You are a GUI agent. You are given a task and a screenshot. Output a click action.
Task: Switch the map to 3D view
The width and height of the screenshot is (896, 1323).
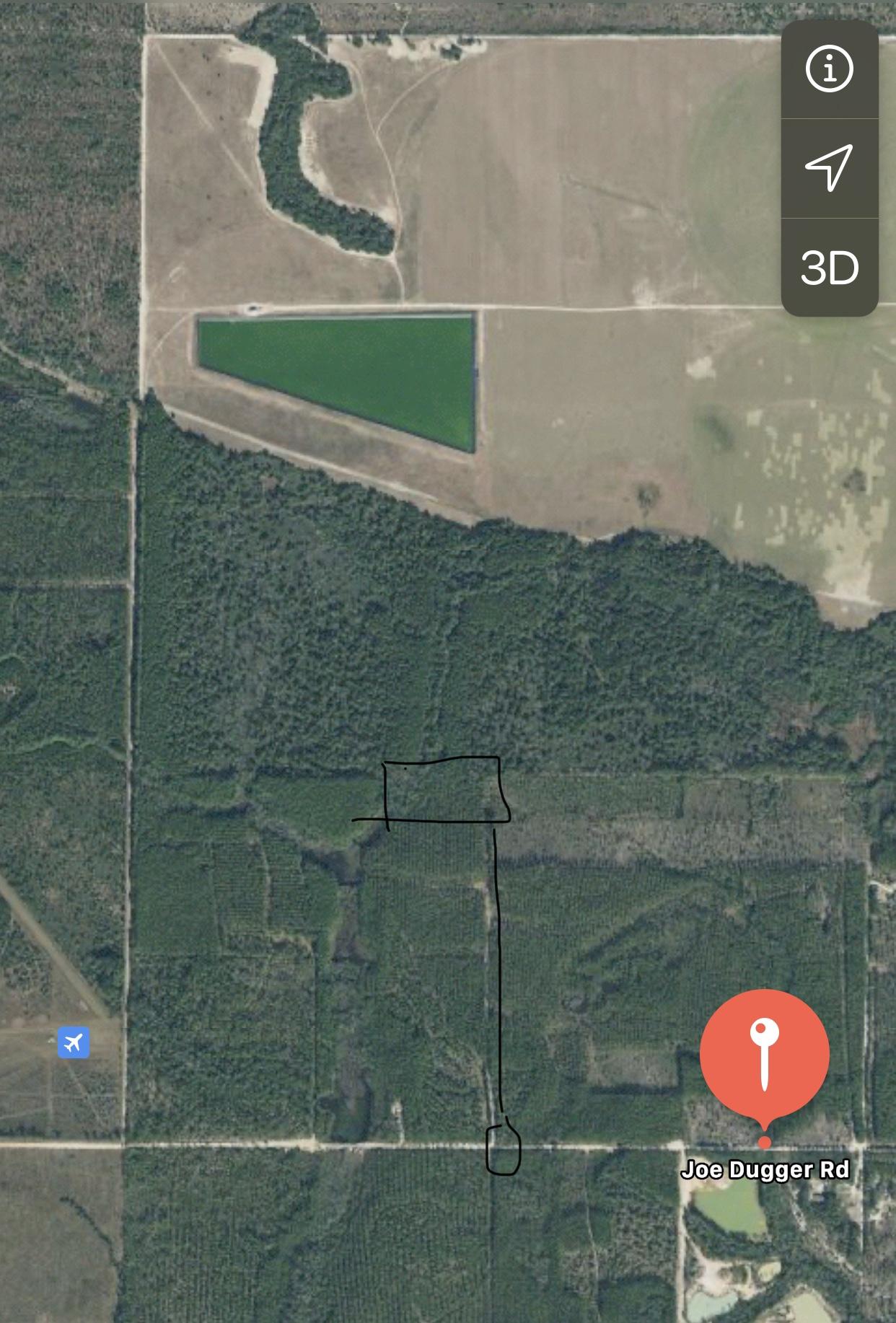coord(829,268)
